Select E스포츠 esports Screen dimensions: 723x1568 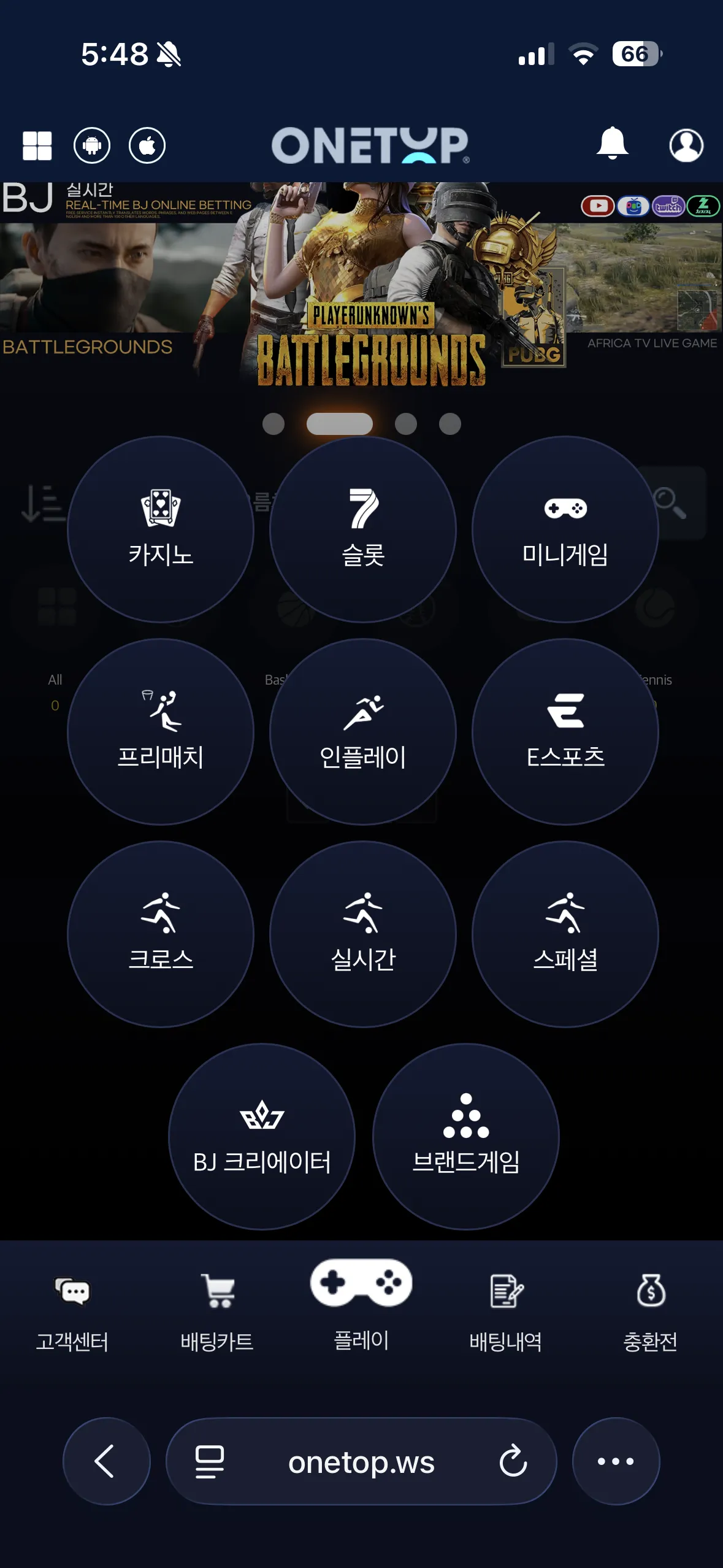(x=565, y=732)
